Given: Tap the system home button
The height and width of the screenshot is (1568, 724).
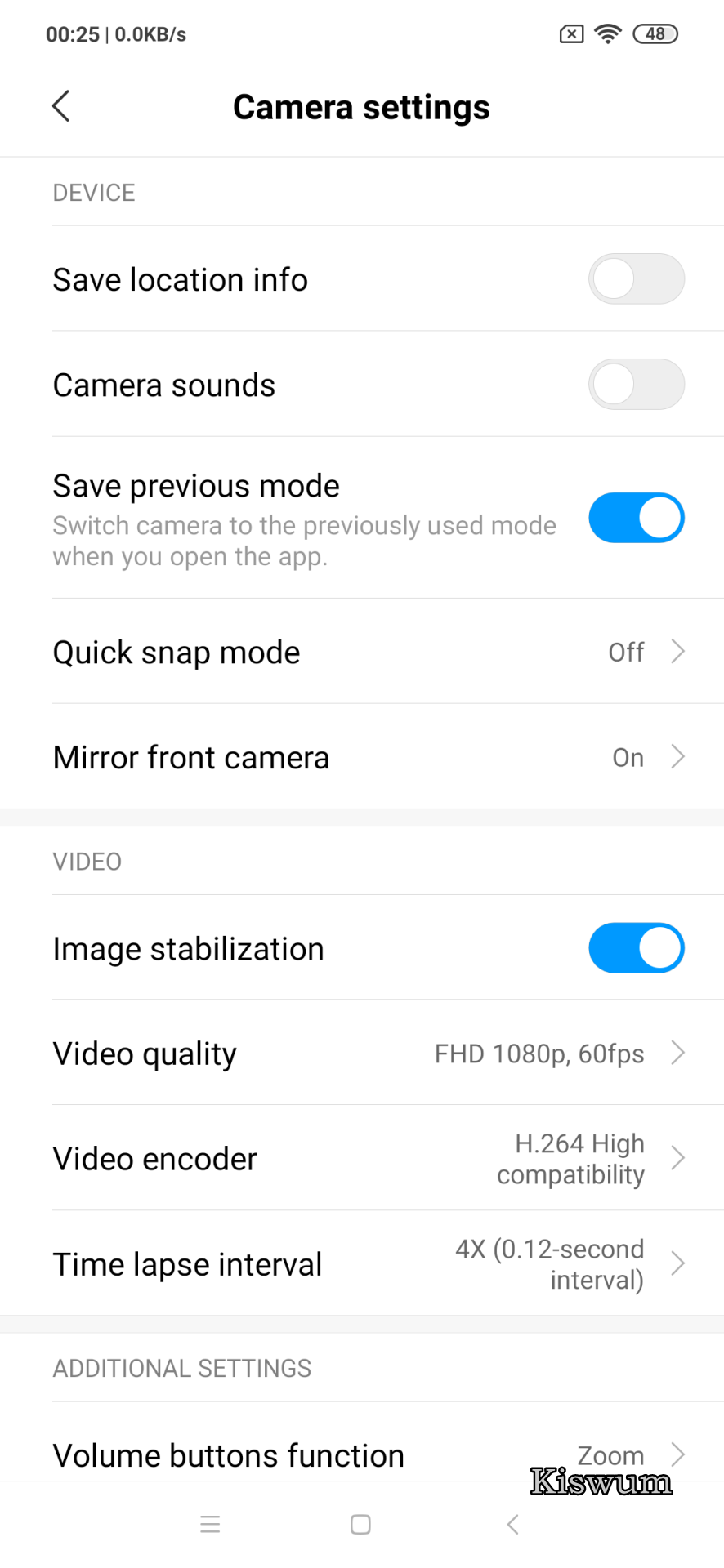Looking at the screenshot, I should click(360, 1525).
